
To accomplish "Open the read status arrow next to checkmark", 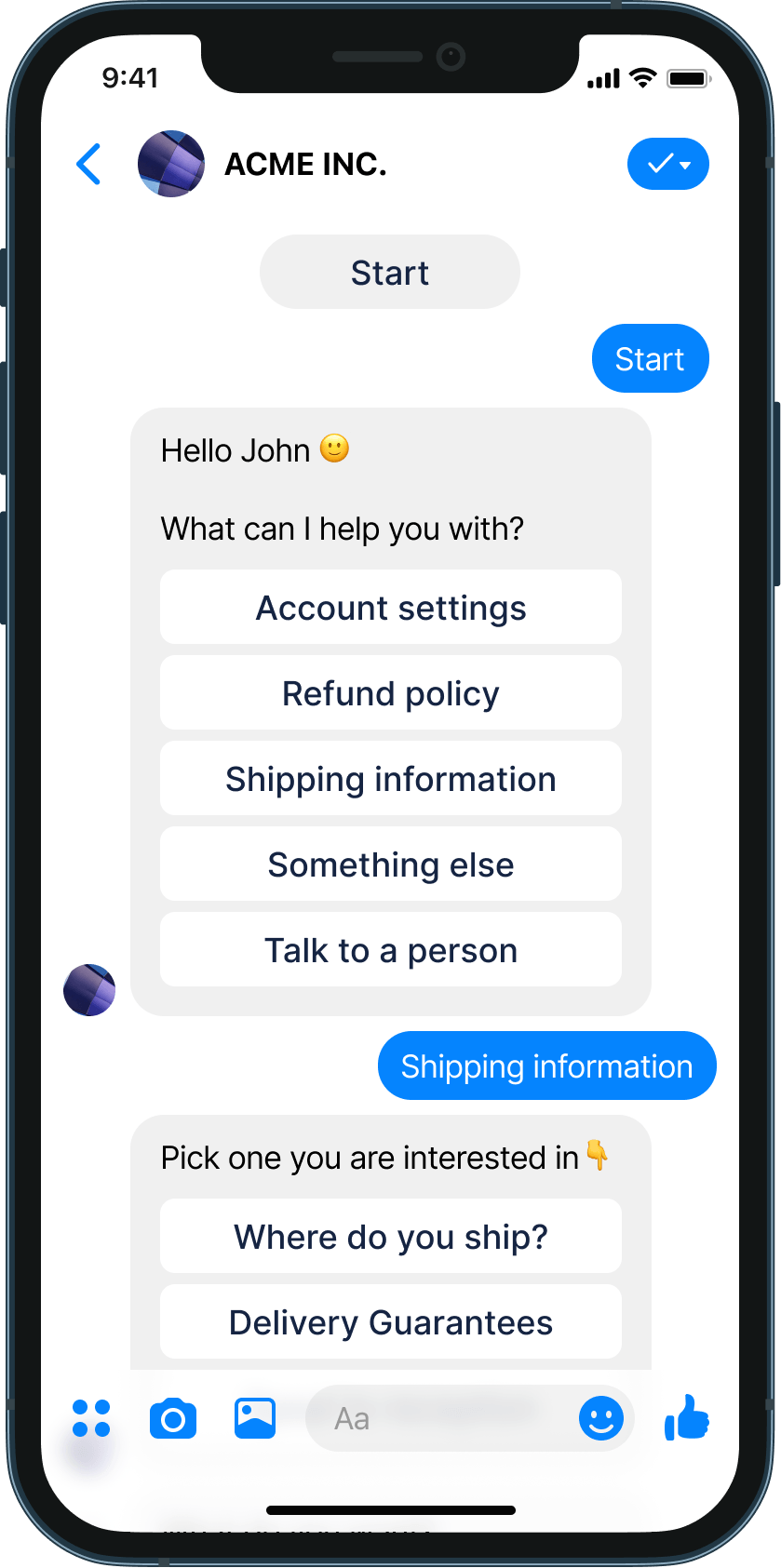I will pyautogui.click(x=684, y=164).
